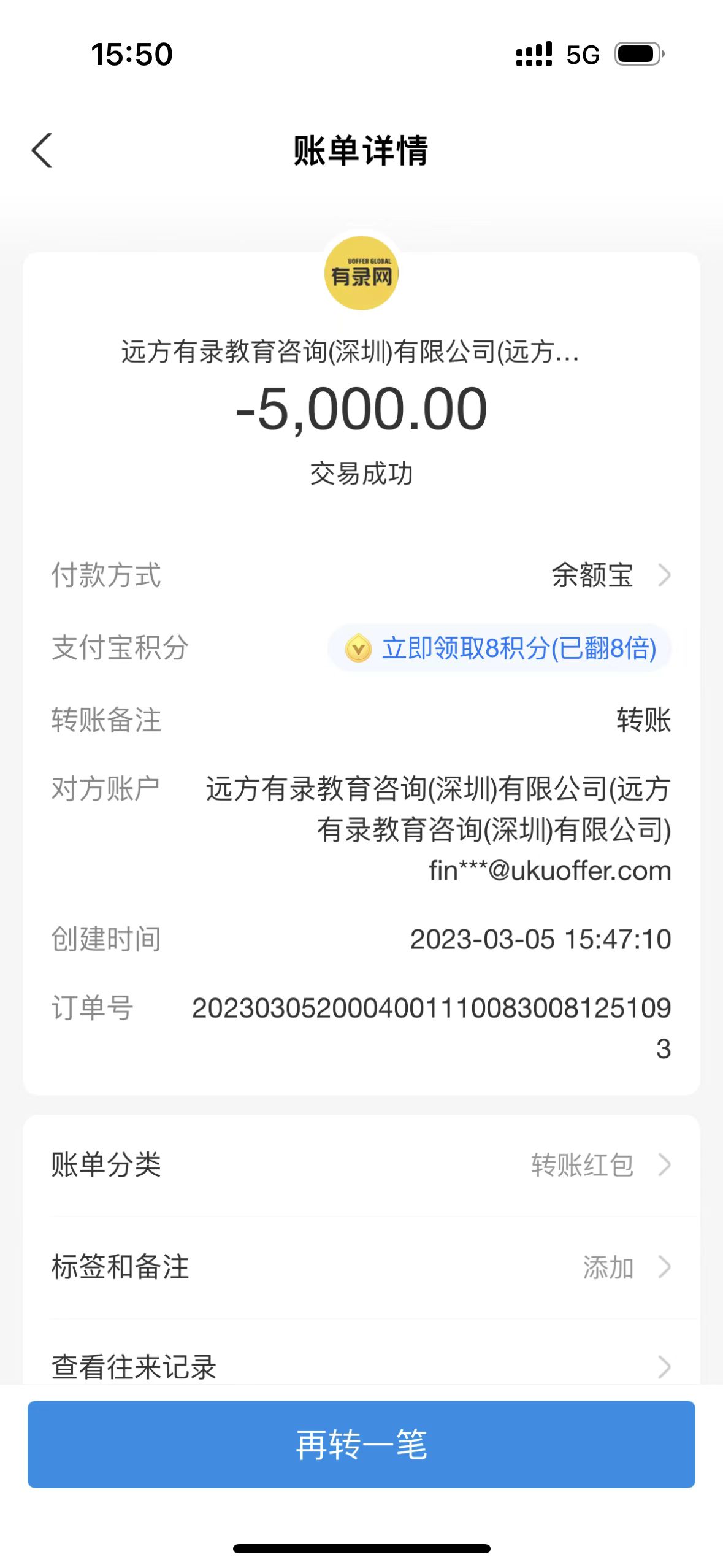Add a tag in 标签和备注
Image resolution: width=723 pixels, height=1568 pixels.
pos(361,1267)
